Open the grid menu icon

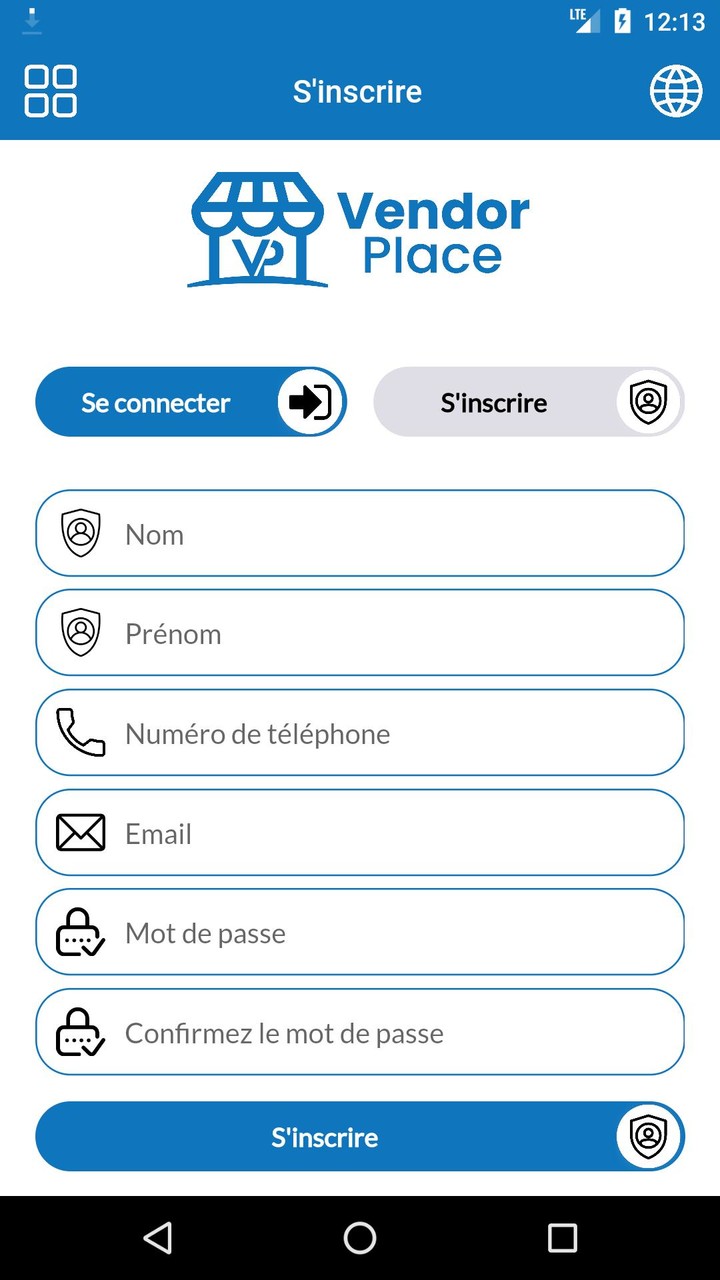tap(50, 91)
